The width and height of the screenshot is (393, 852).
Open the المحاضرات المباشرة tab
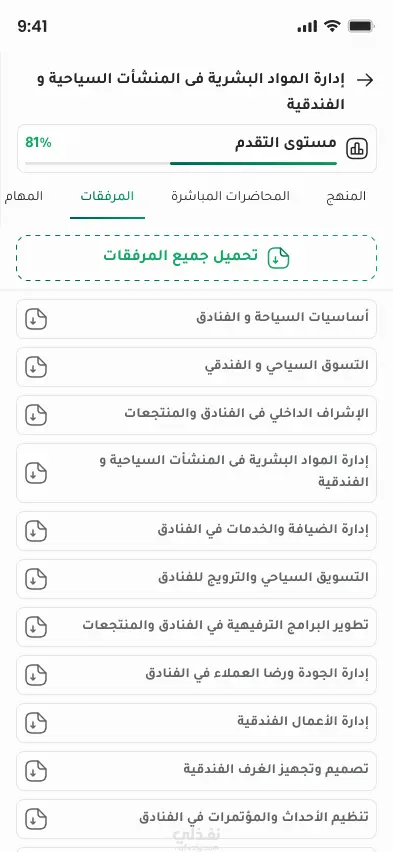click(x=230, y=196)
